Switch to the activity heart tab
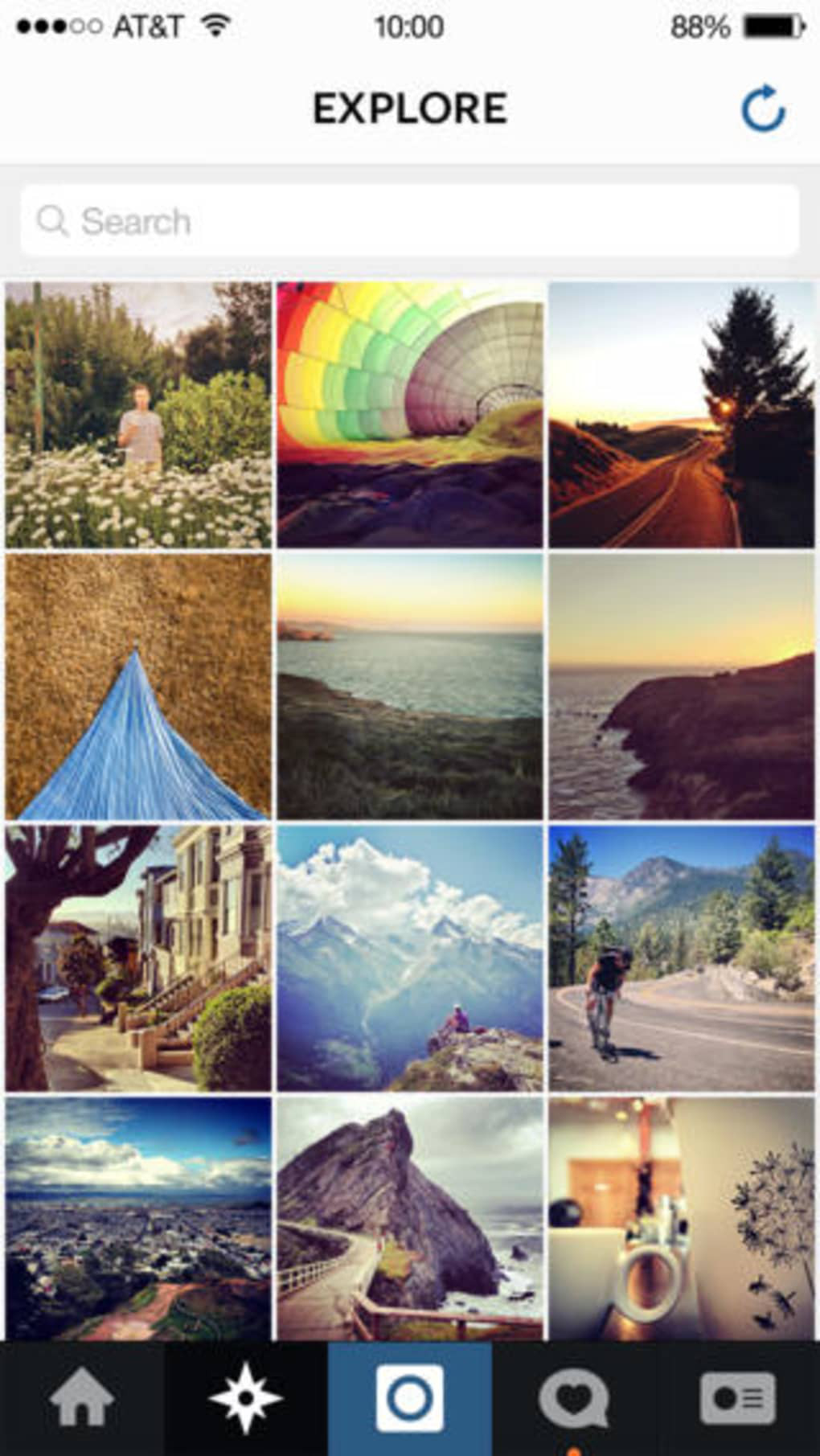This screenshot has height=1456, width=820. 573,1399
